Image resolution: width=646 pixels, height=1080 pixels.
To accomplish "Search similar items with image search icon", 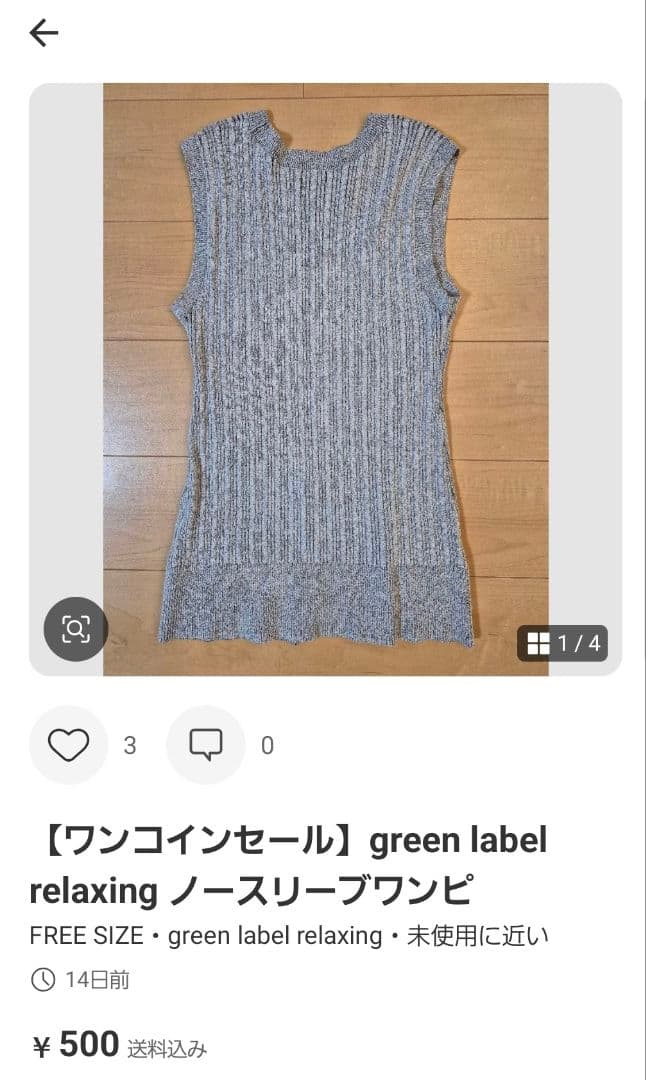I will 75,629.
